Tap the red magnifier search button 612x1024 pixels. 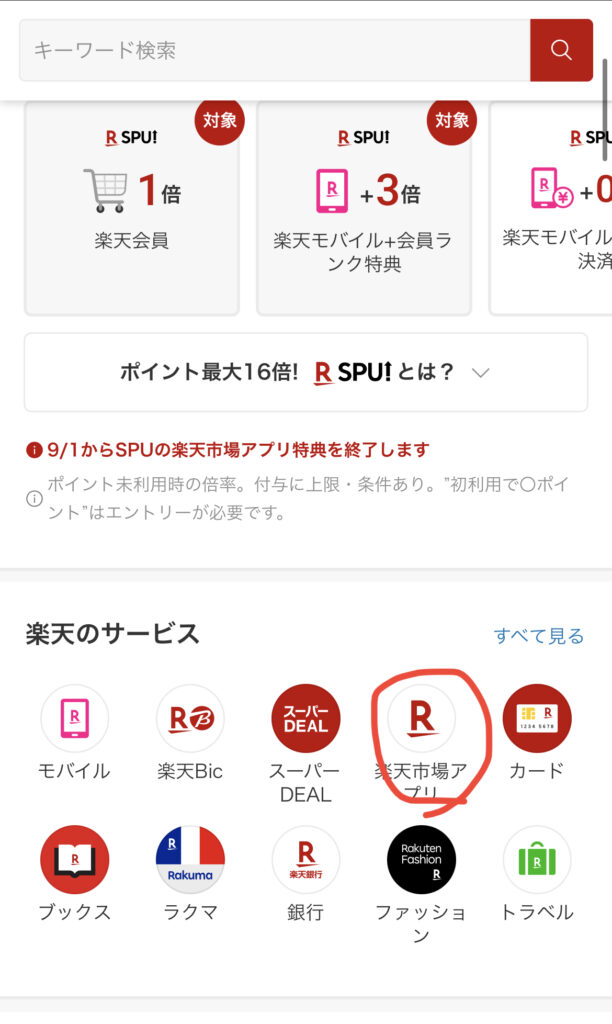click(x=561, y=50)
